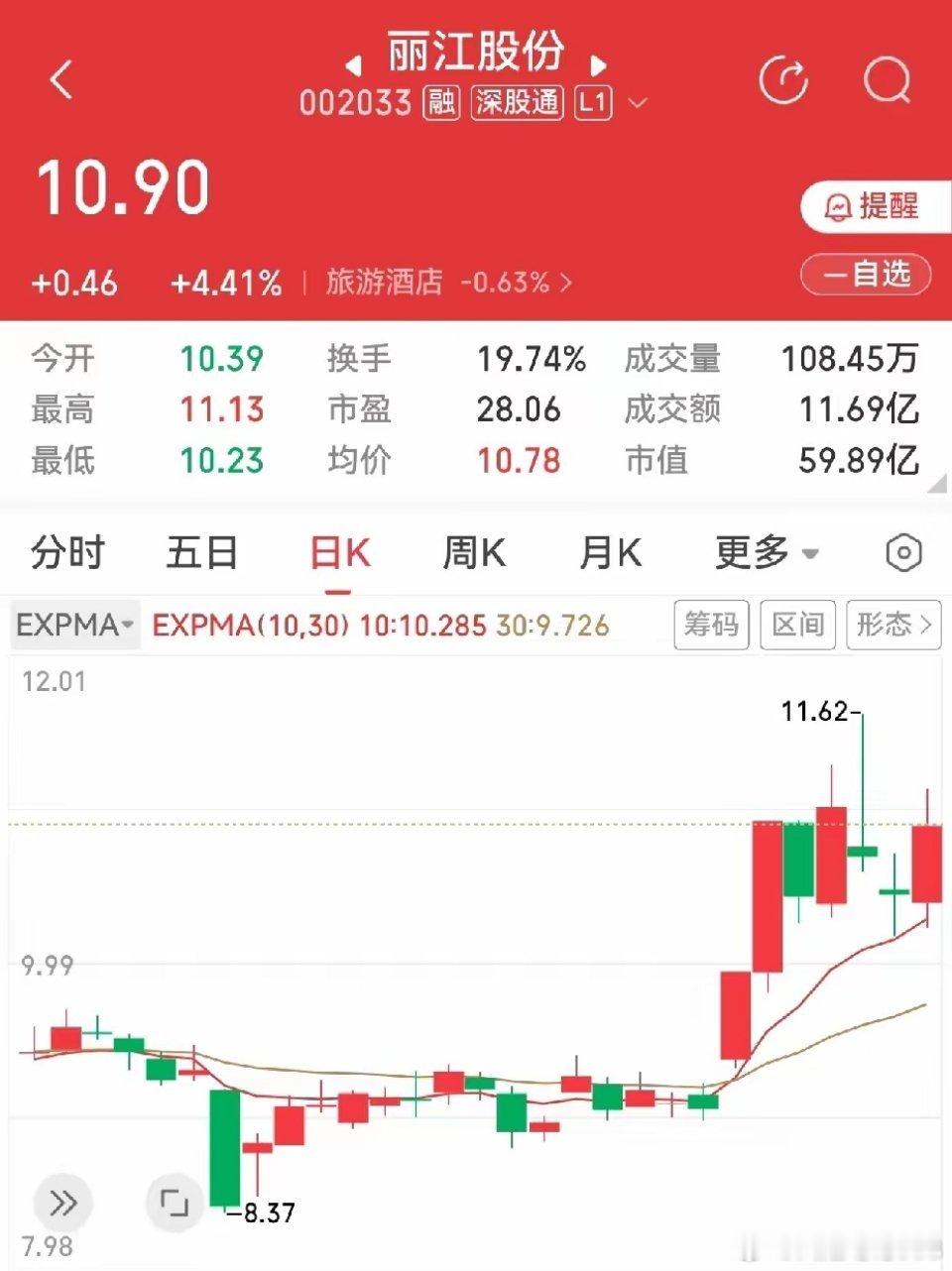Open 筹码 chip distribution
The image size is (952, 1271).
(x=711, y=625)
